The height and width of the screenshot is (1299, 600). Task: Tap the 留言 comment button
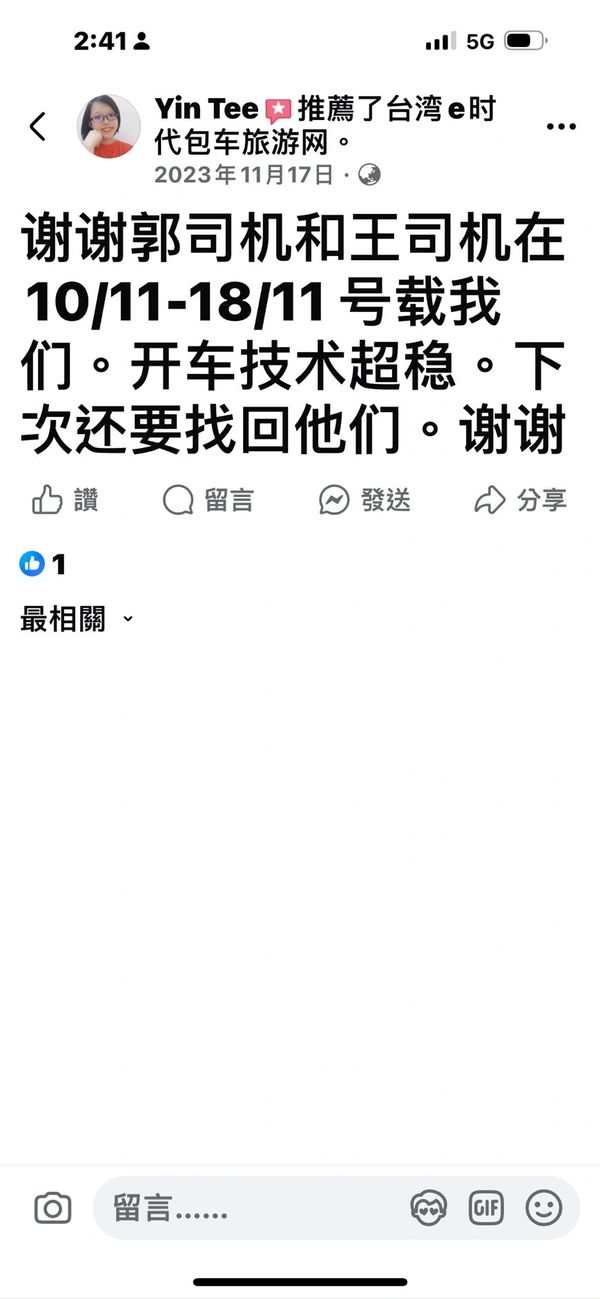[x=208, y=500]
